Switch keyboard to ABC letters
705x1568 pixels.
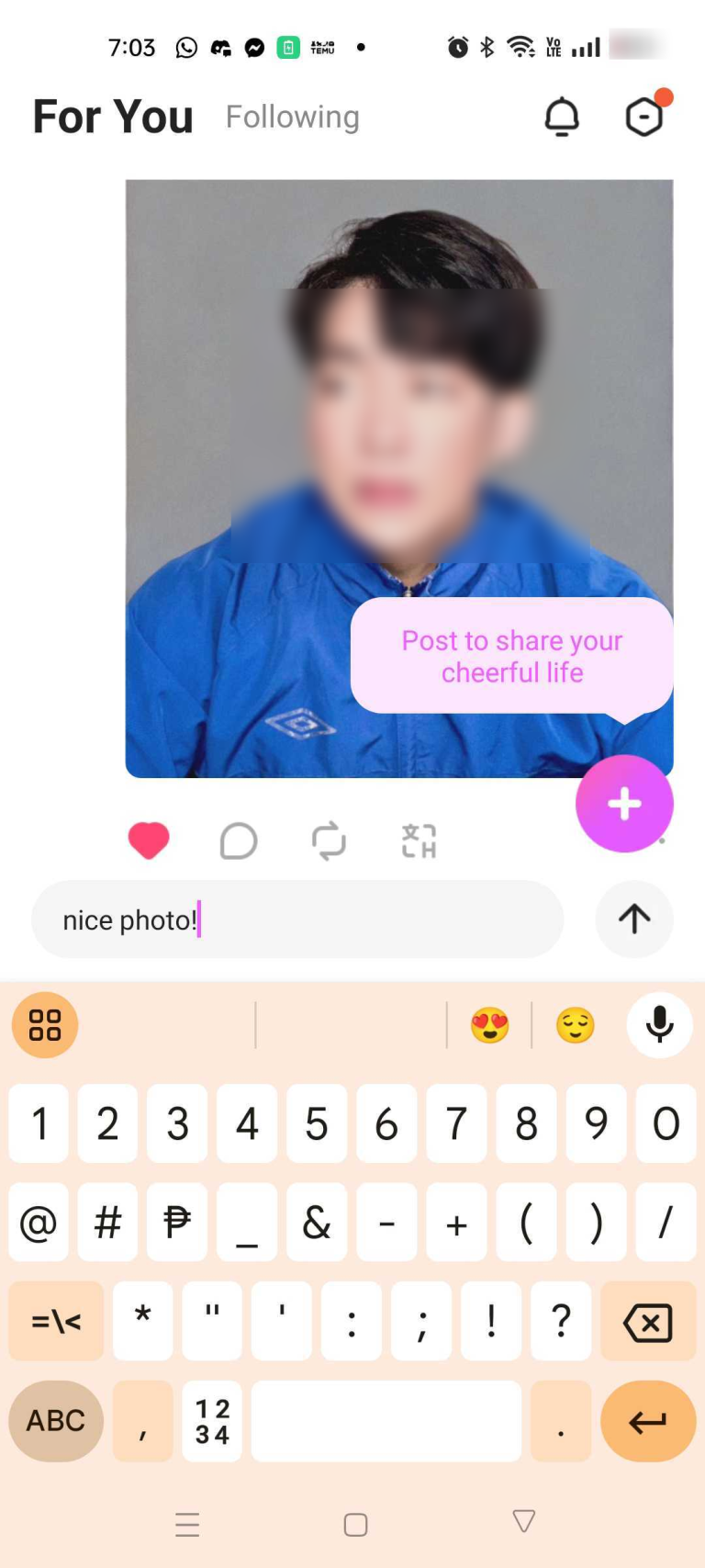point(55,1420)
